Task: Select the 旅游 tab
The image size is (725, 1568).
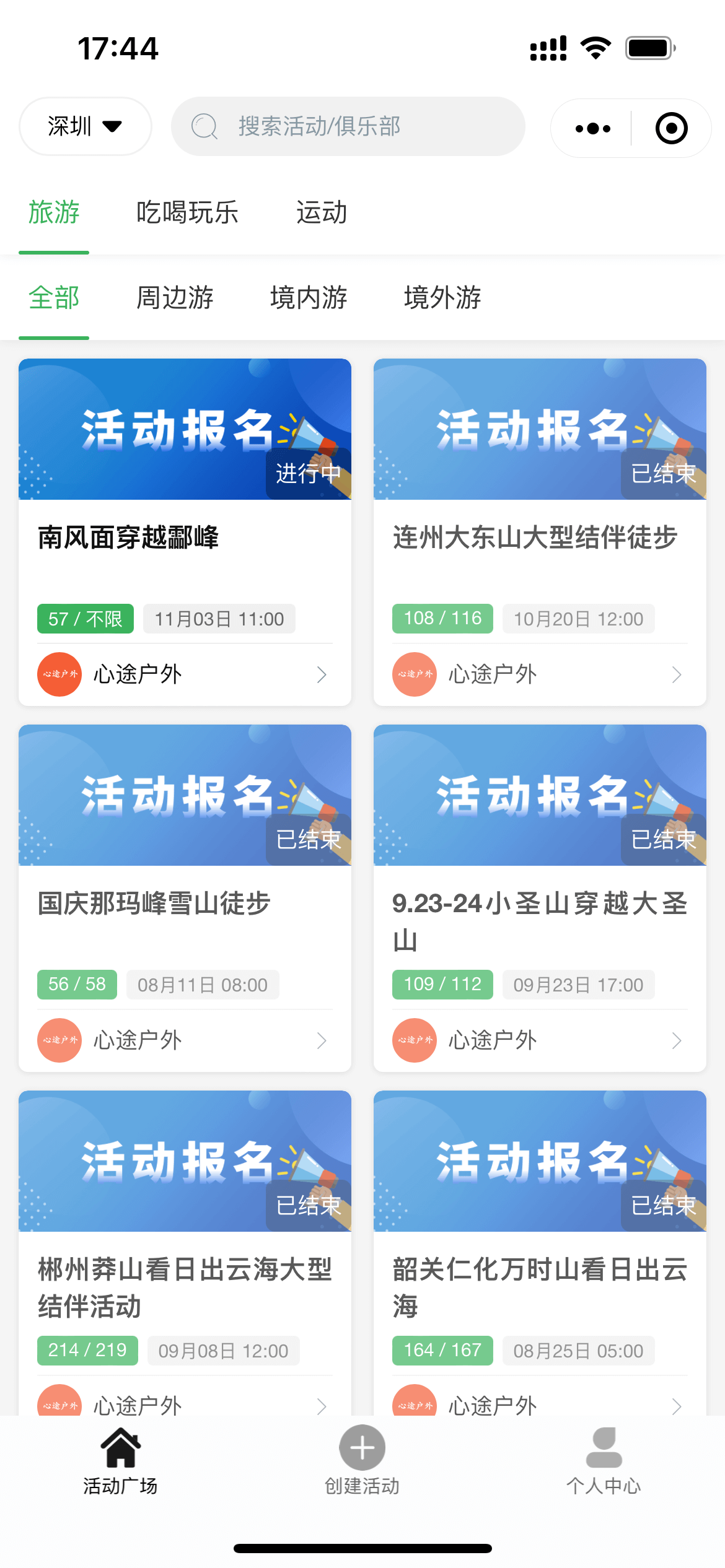Action: 54,213
